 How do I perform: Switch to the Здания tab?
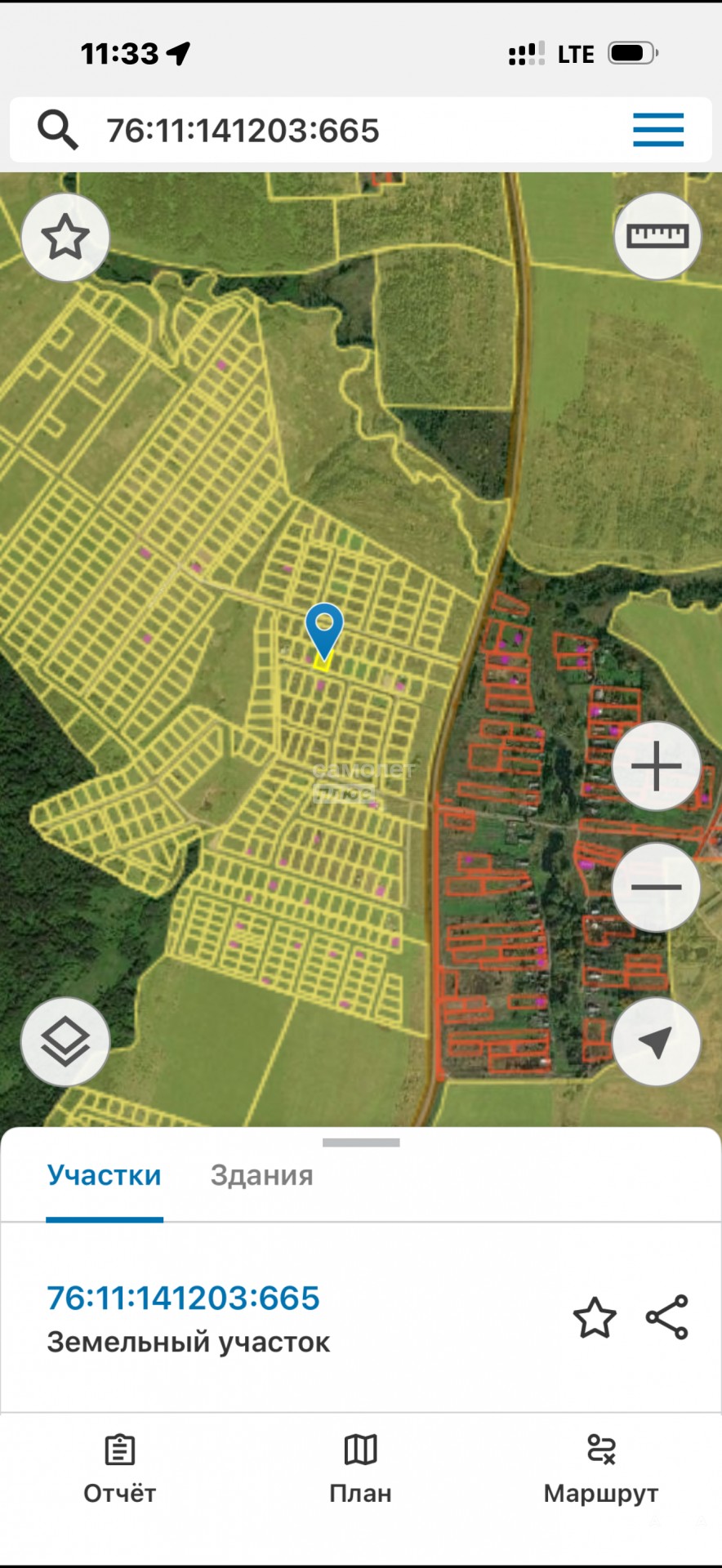click(261, 1176)
